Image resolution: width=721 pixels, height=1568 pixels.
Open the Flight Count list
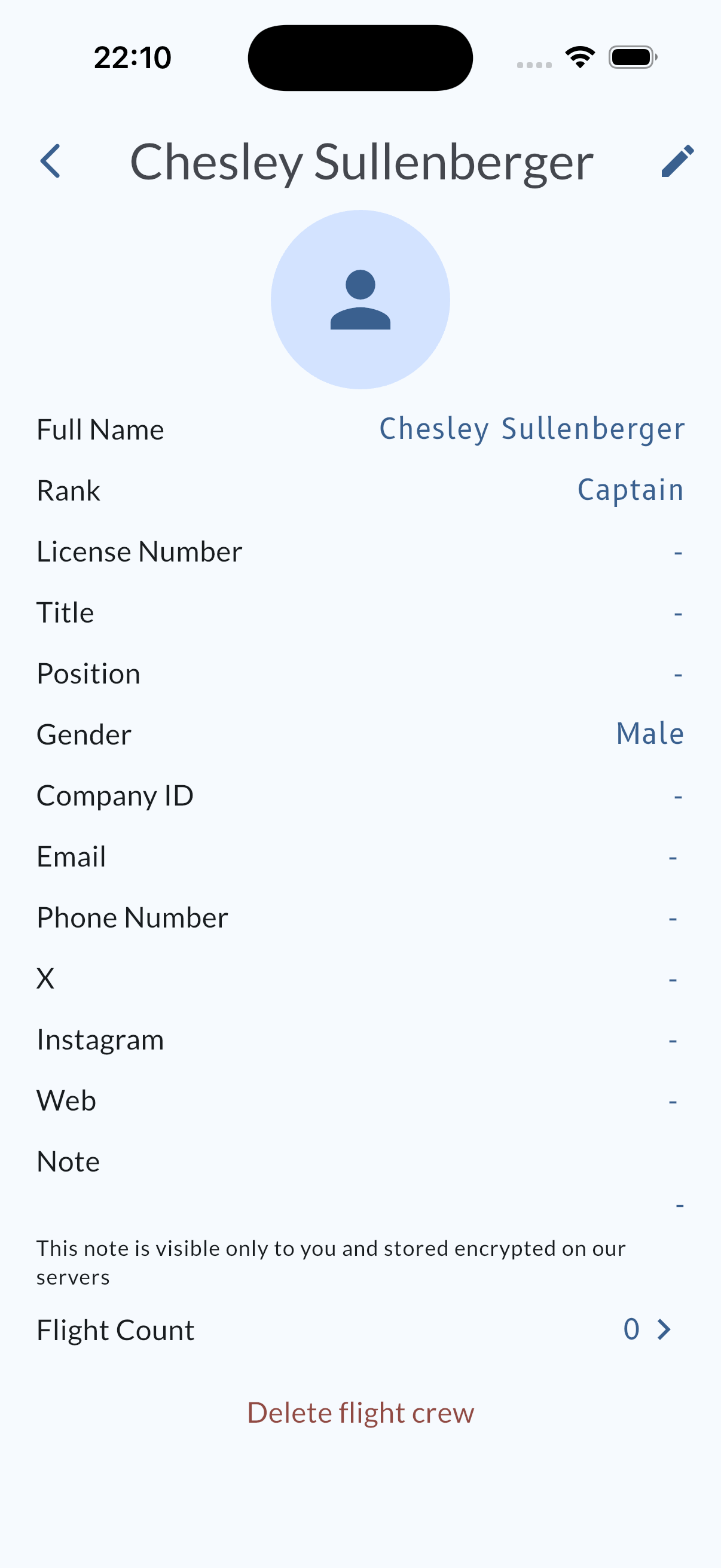point(663,1329)
